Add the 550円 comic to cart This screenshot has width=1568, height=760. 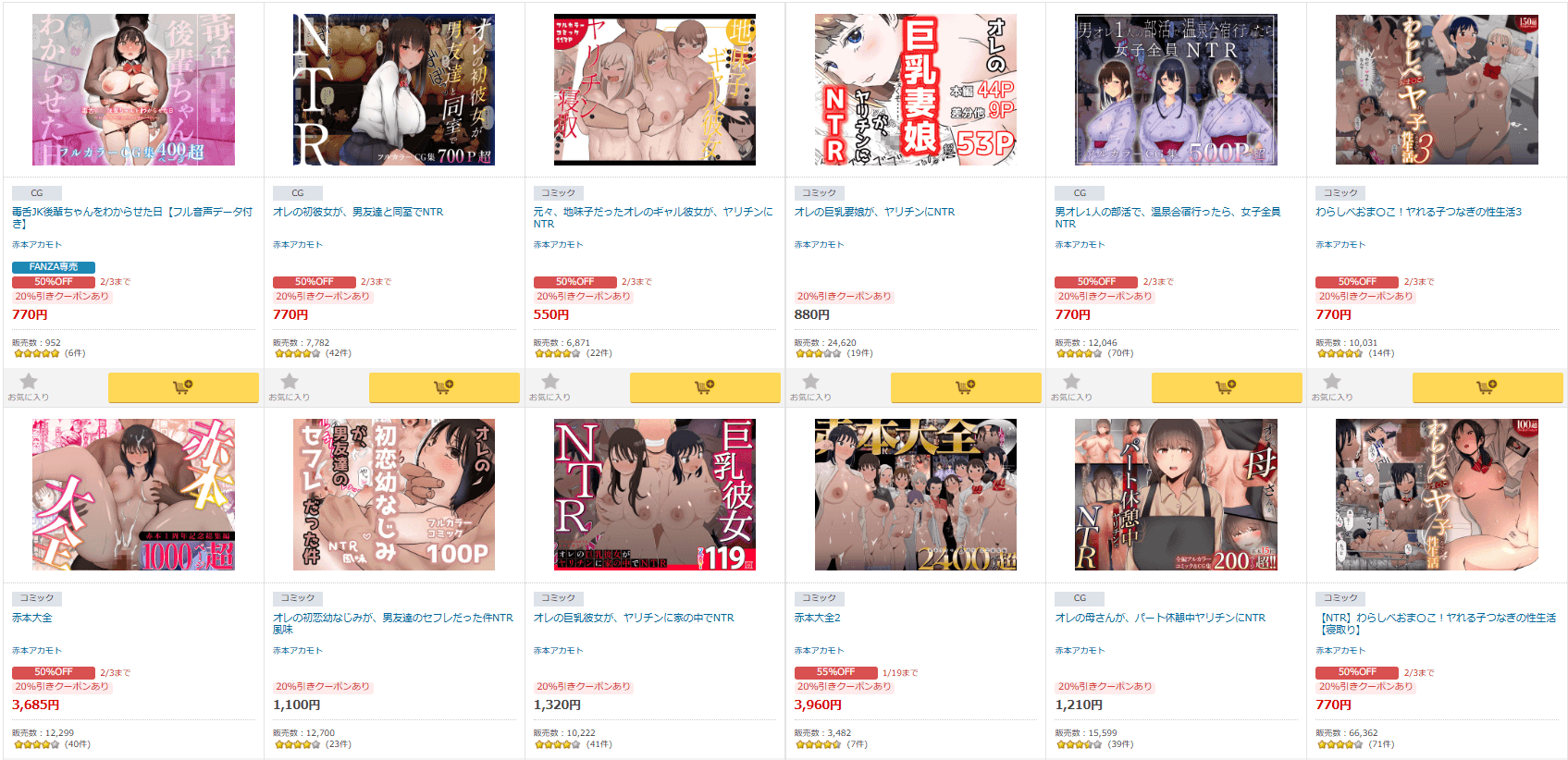pyautogui.click(x=704, y=386)
